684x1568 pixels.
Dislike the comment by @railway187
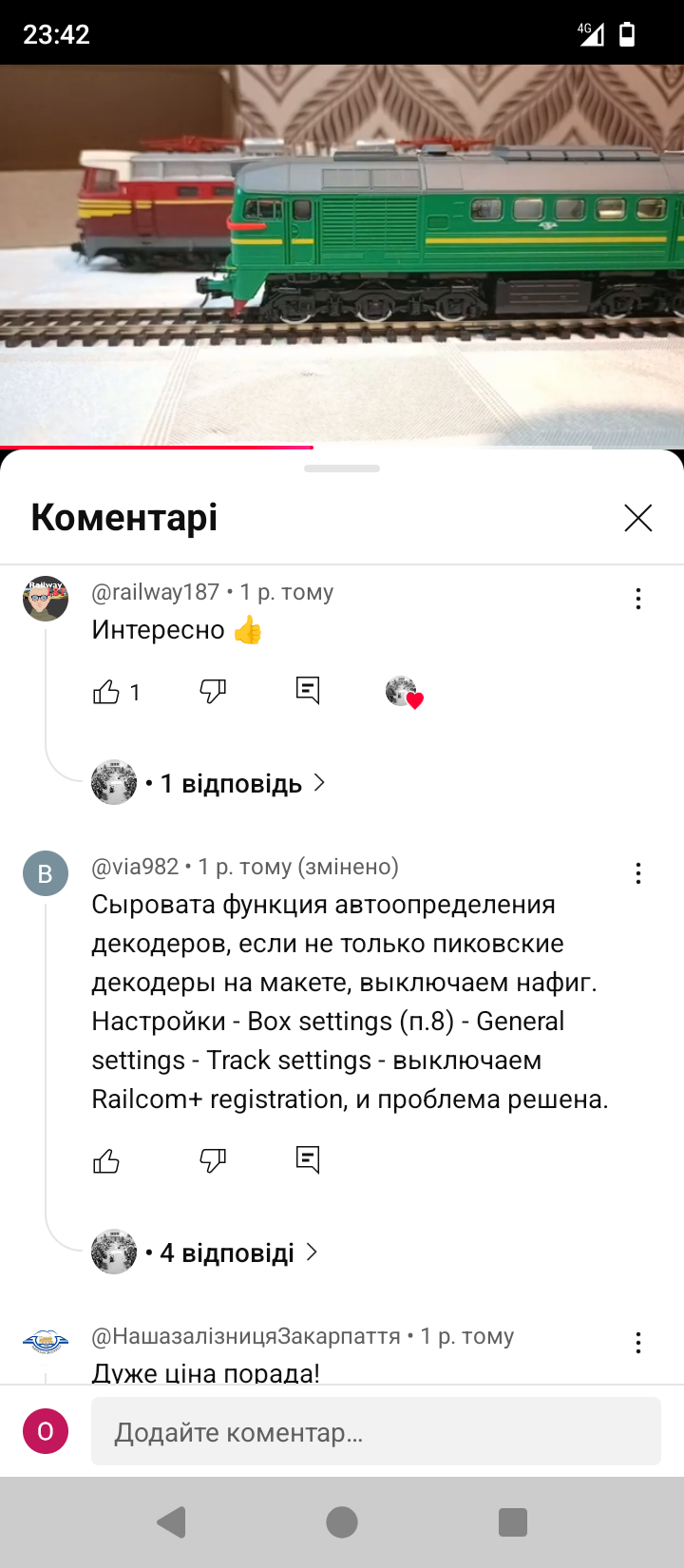pyautogui.click(x=213, y=692)
